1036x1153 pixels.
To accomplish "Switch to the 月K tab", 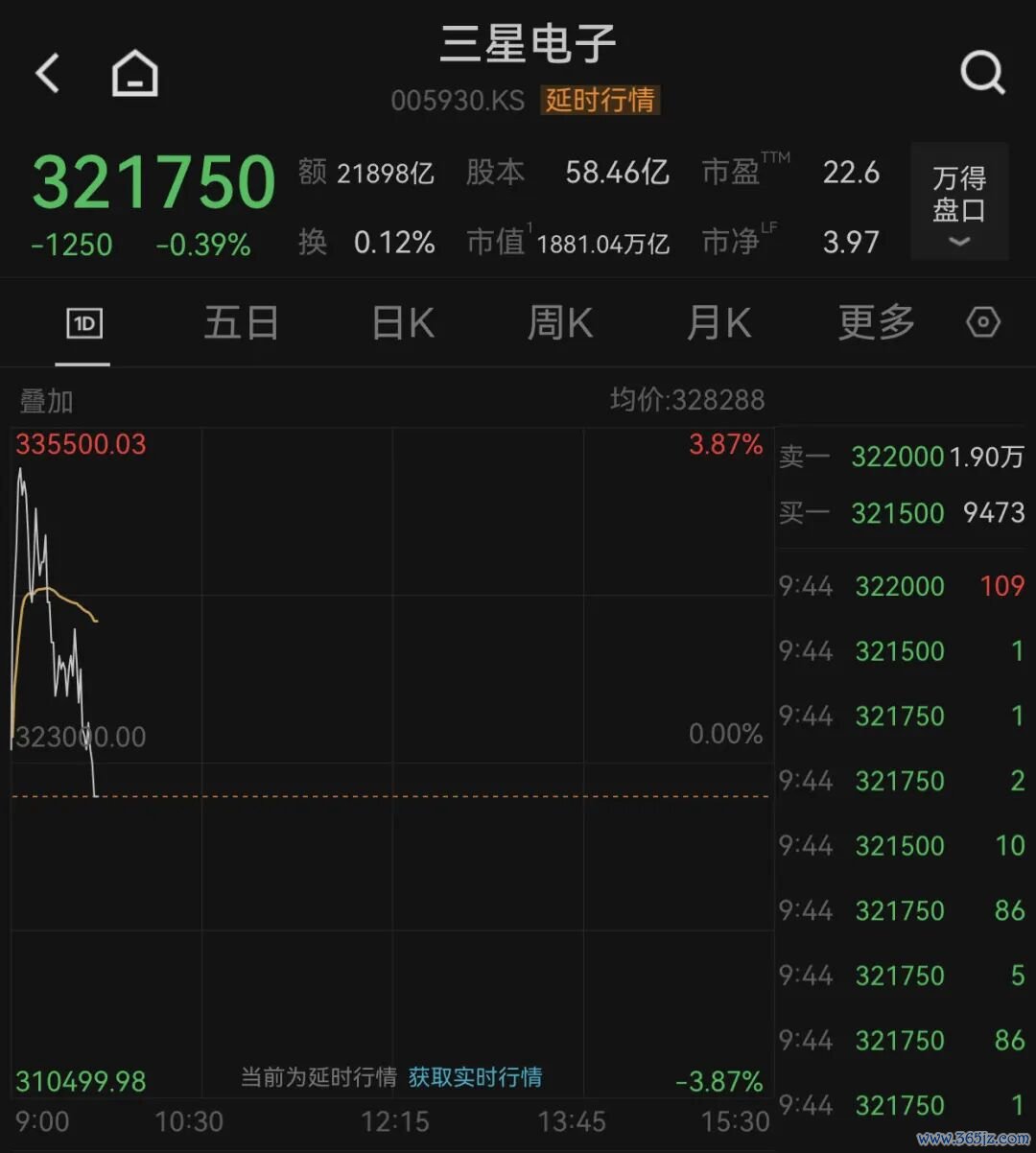I will click(718, 323).
